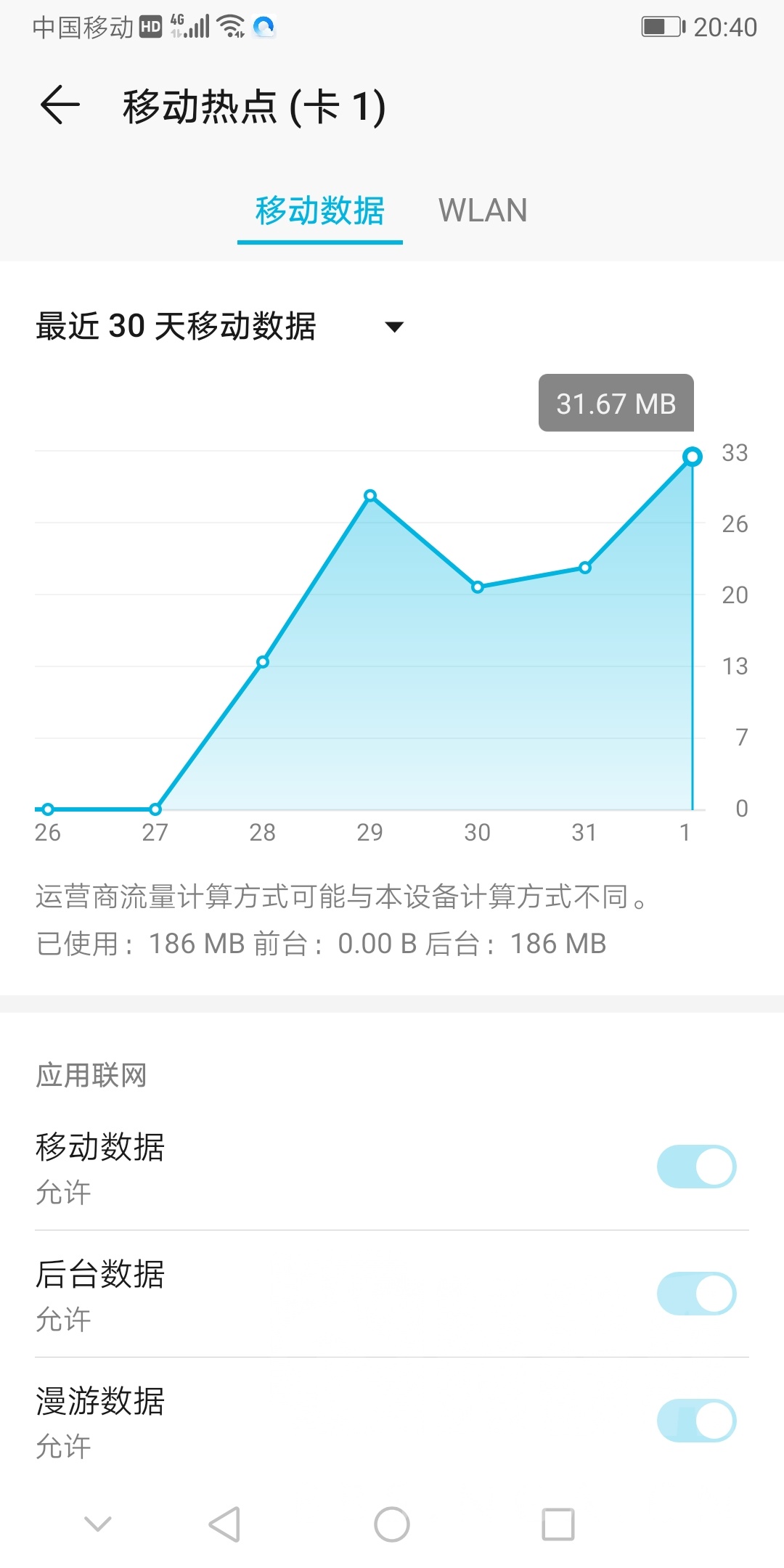Hide the navigation bar with down arrow

(x=98, y=1524)
